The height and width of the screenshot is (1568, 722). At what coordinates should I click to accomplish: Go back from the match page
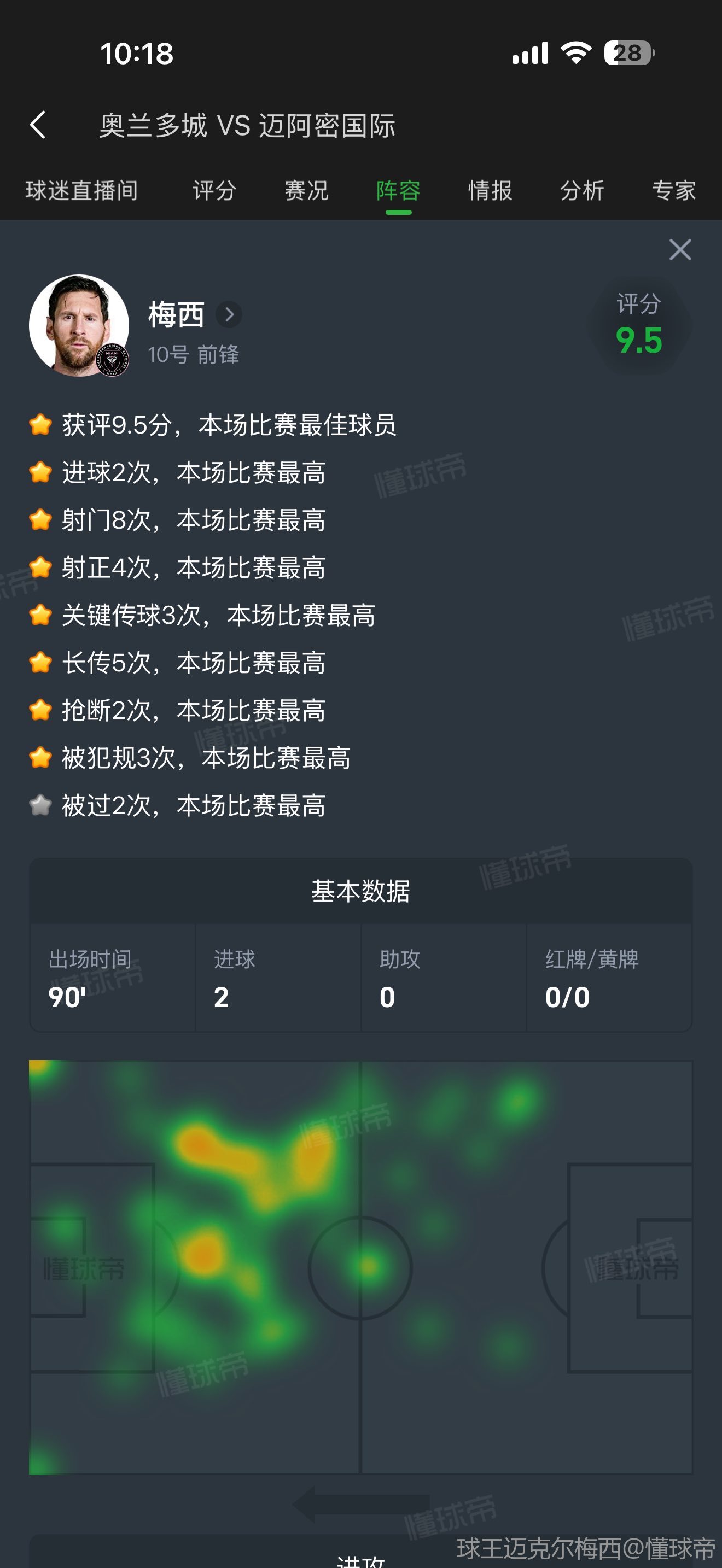click(38, 125)
